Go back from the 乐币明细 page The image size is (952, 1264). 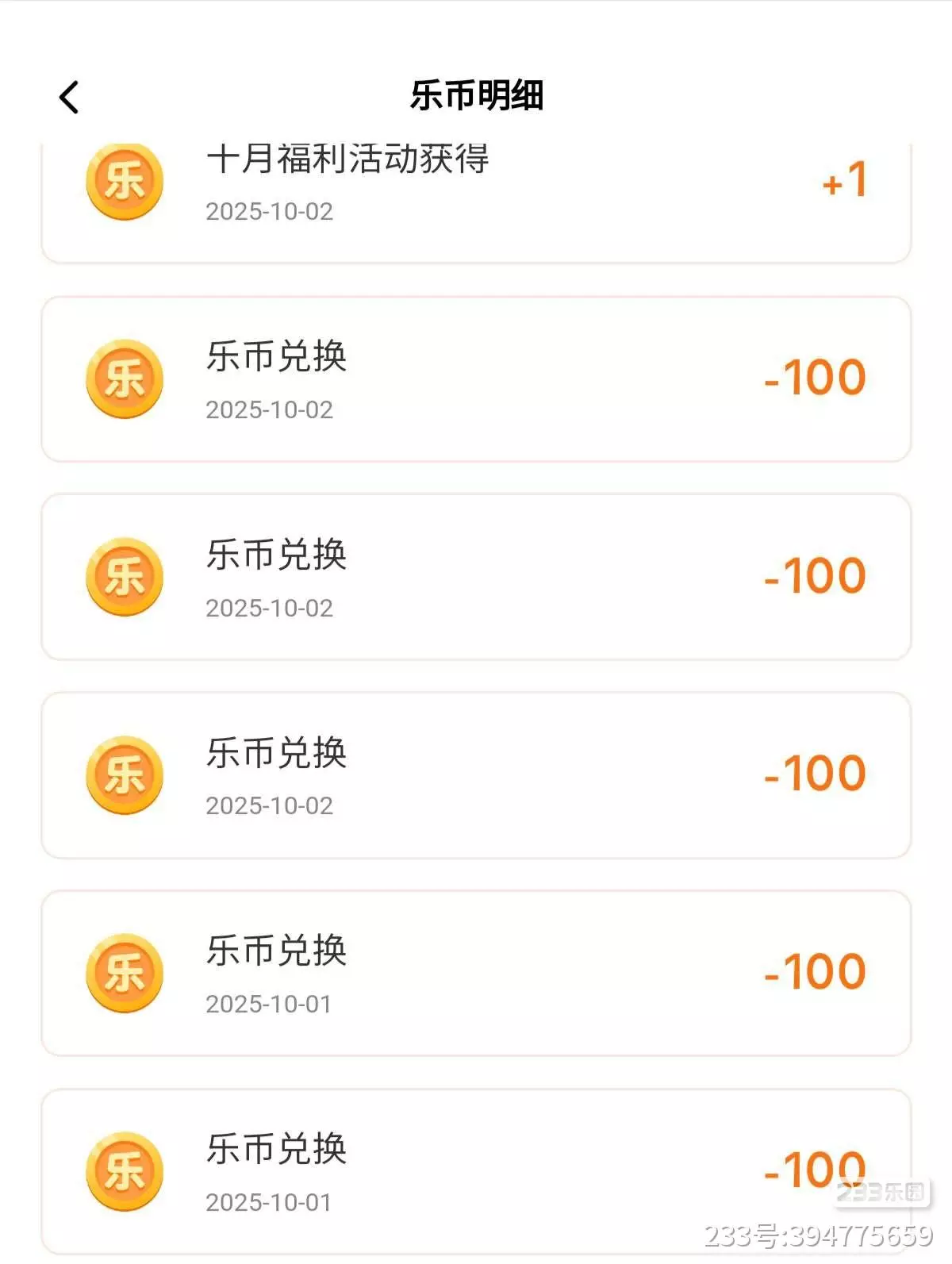70,98
